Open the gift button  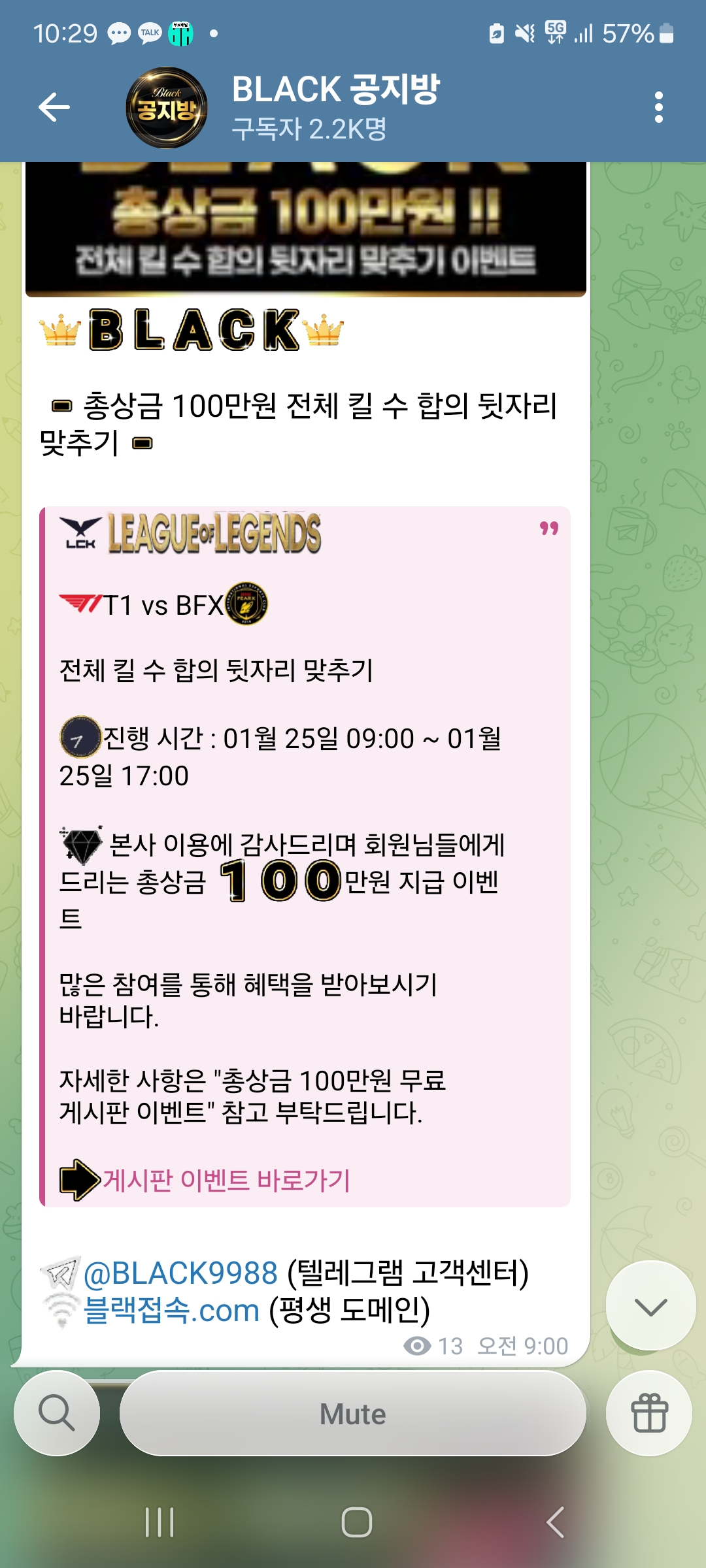pos(649,1413)
